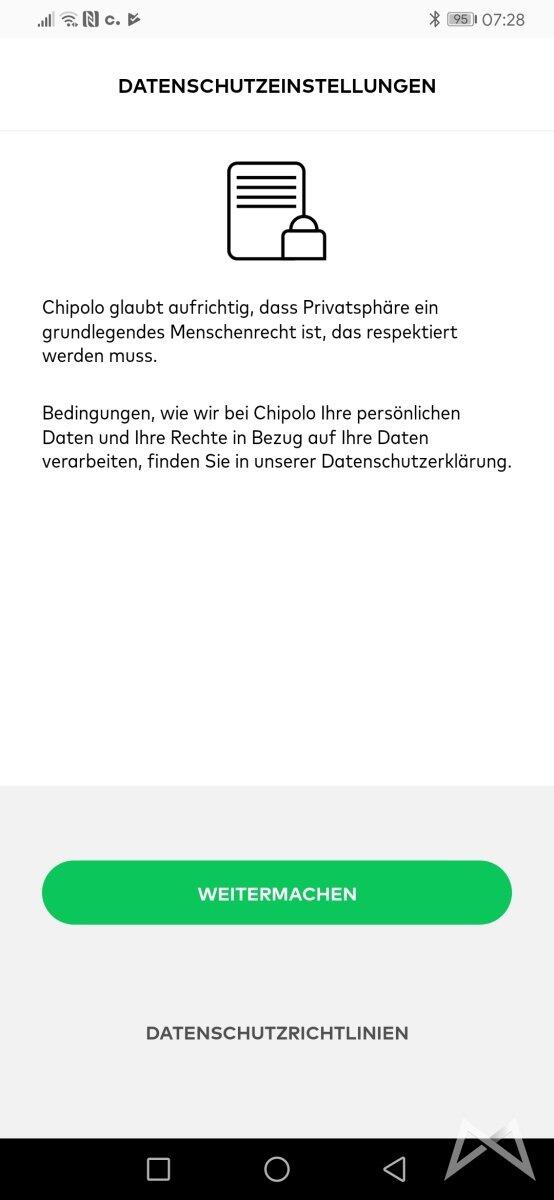The image size is (554, 1200).
Task: Return to home via the circle button
Action: click(277, 1169)
